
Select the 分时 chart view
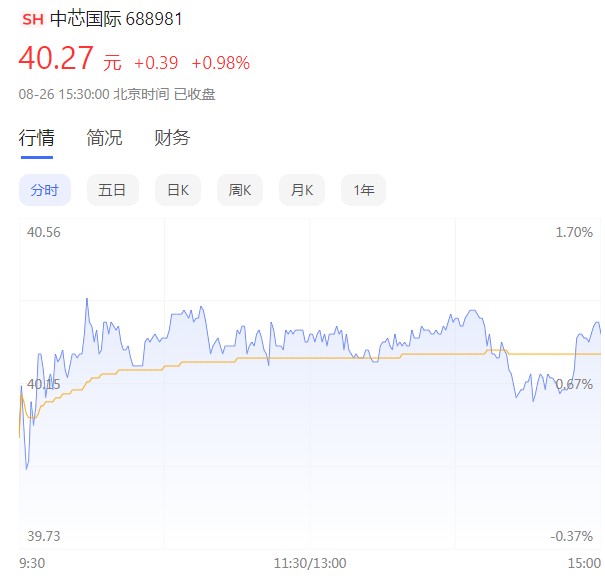pos(44,190)
